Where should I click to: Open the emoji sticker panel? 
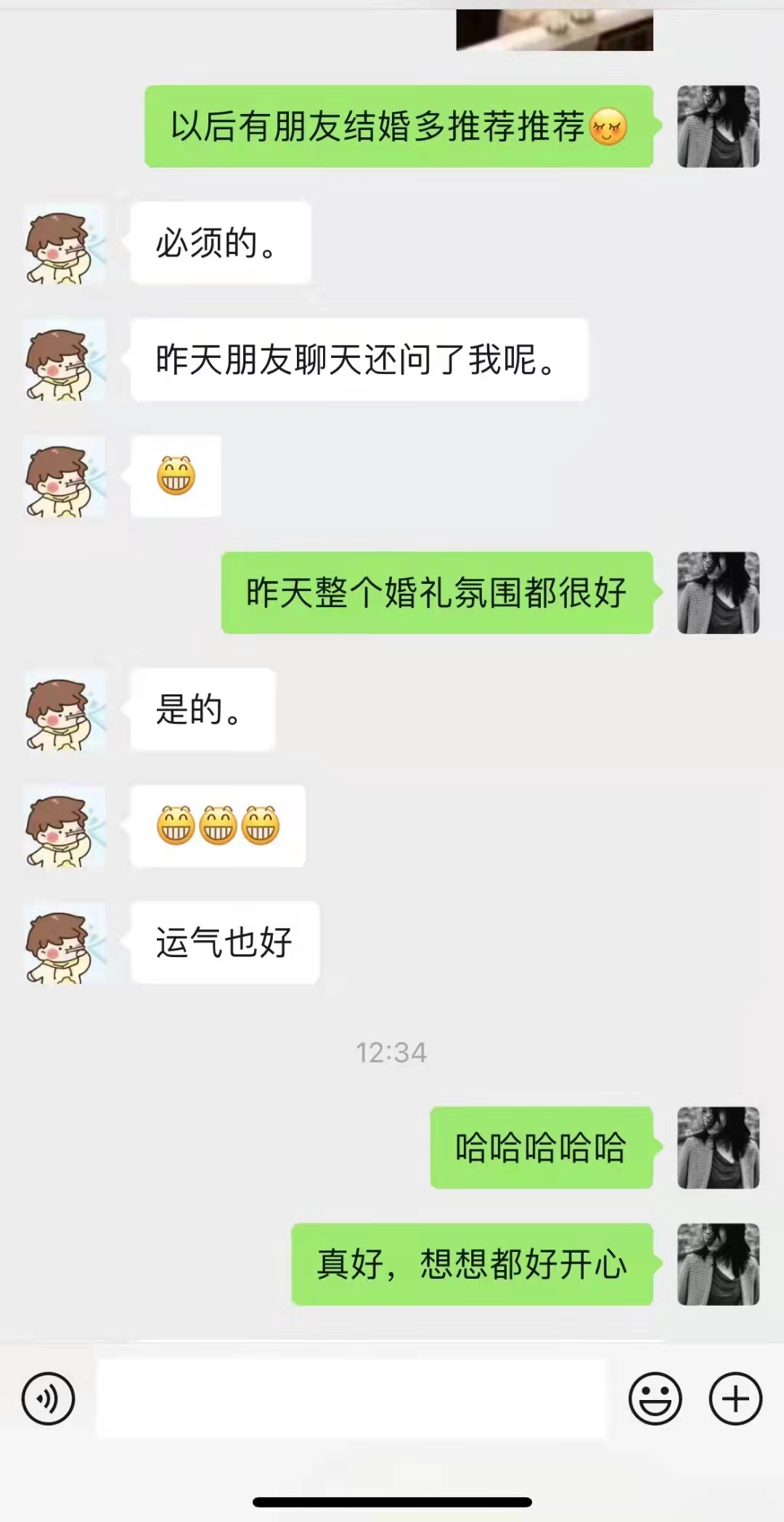coord(655,1399)
